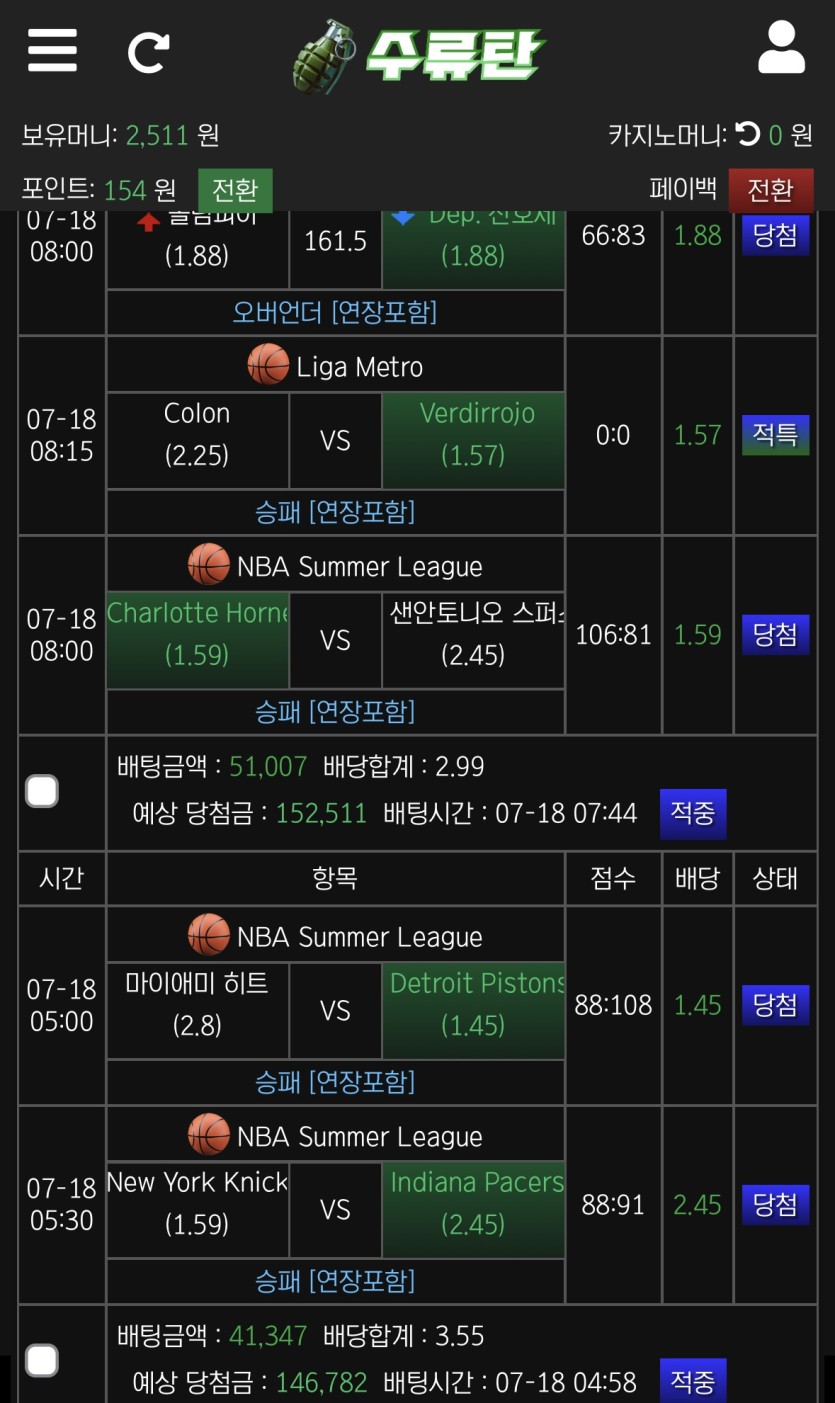The image size is (835, 1403).
Task: Select checkbox for the 41,347 bet slip
Action: [42, 1360]
